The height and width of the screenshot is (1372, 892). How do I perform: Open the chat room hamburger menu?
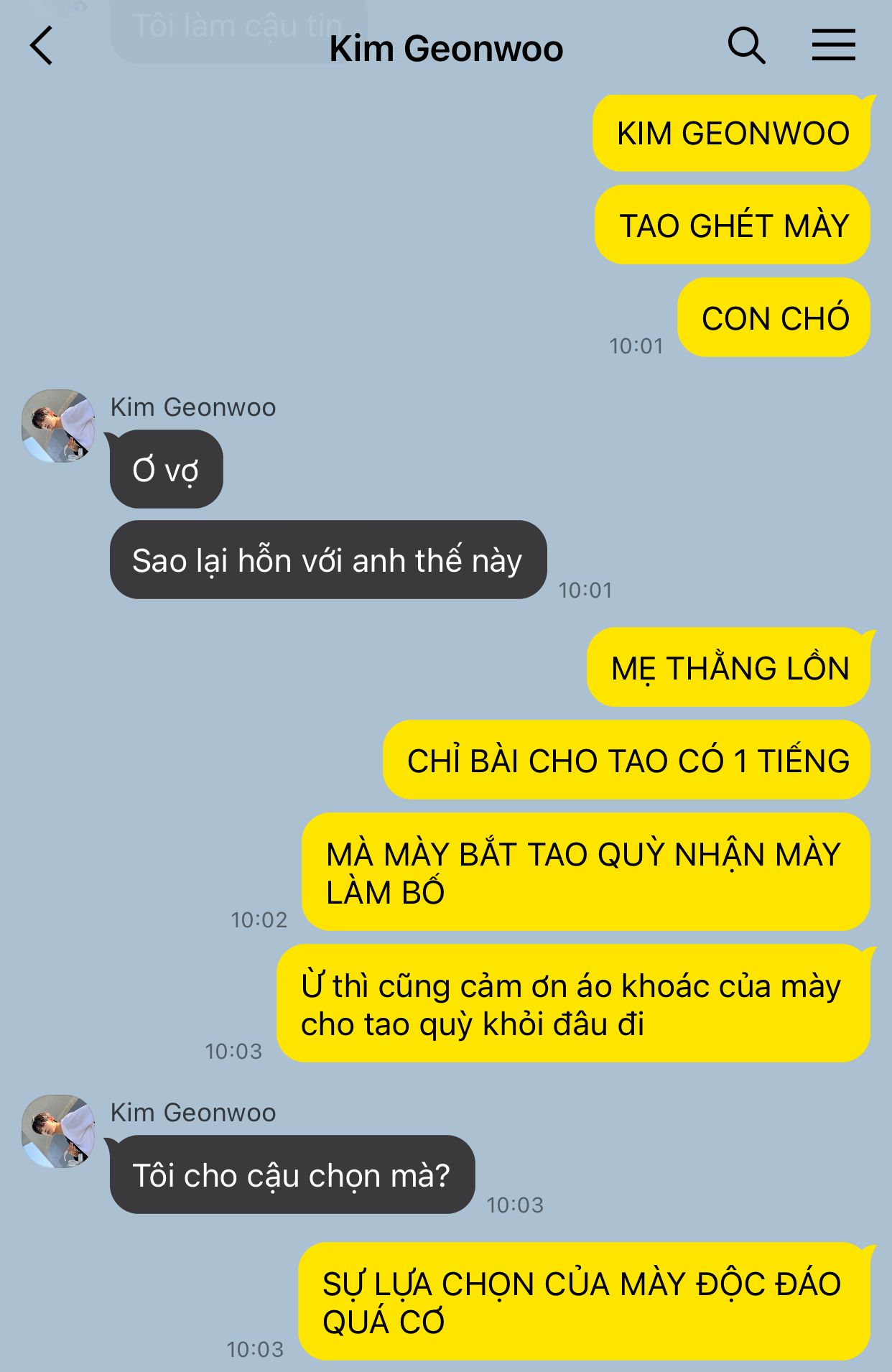point(833,45)
